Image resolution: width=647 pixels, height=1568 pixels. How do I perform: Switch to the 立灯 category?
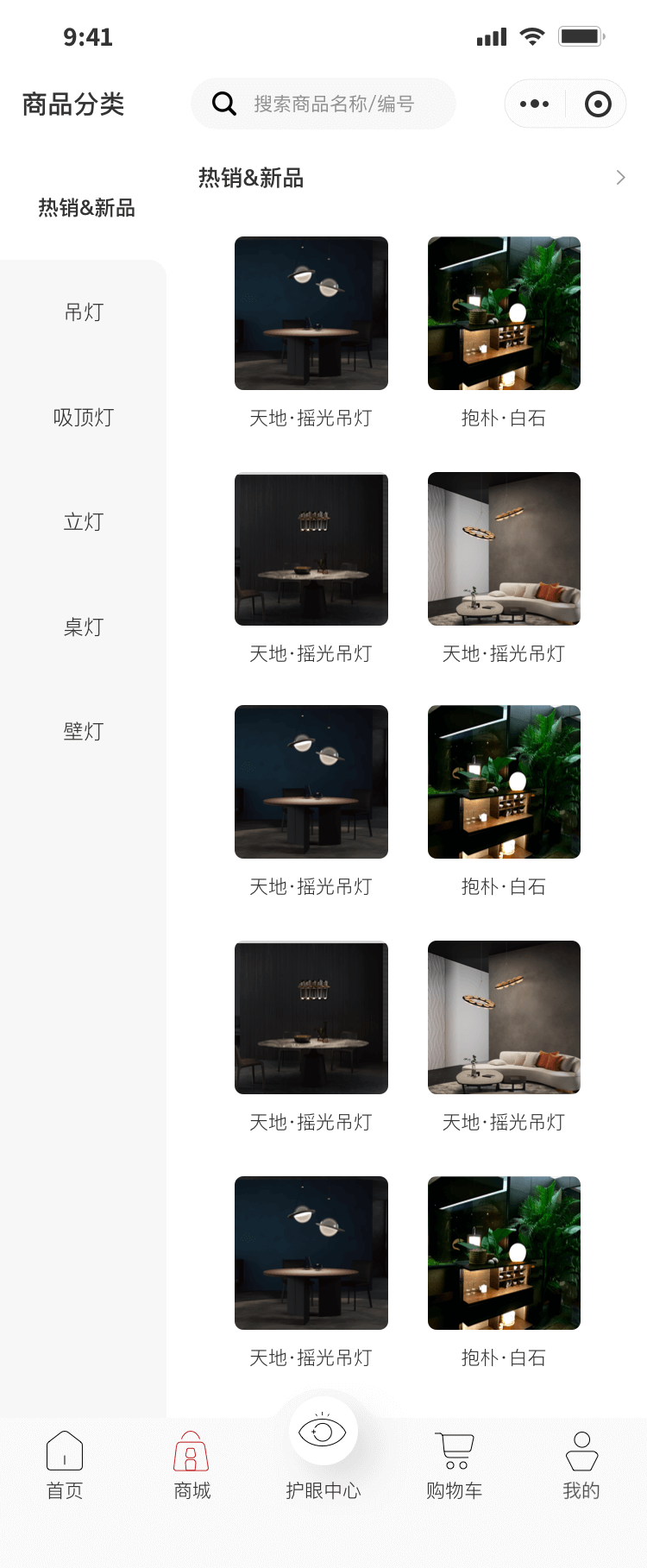click(x=84, y=522)
